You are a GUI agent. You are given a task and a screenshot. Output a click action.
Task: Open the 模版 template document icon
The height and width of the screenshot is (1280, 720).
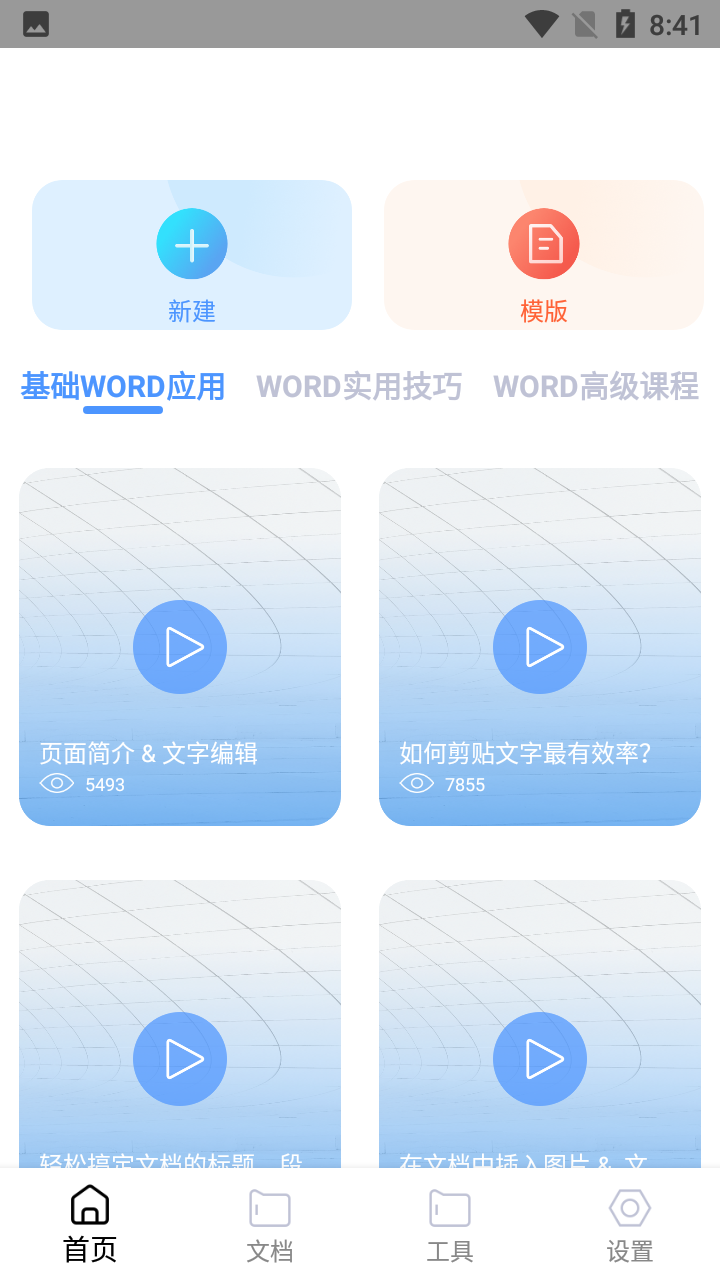[543, 243]
